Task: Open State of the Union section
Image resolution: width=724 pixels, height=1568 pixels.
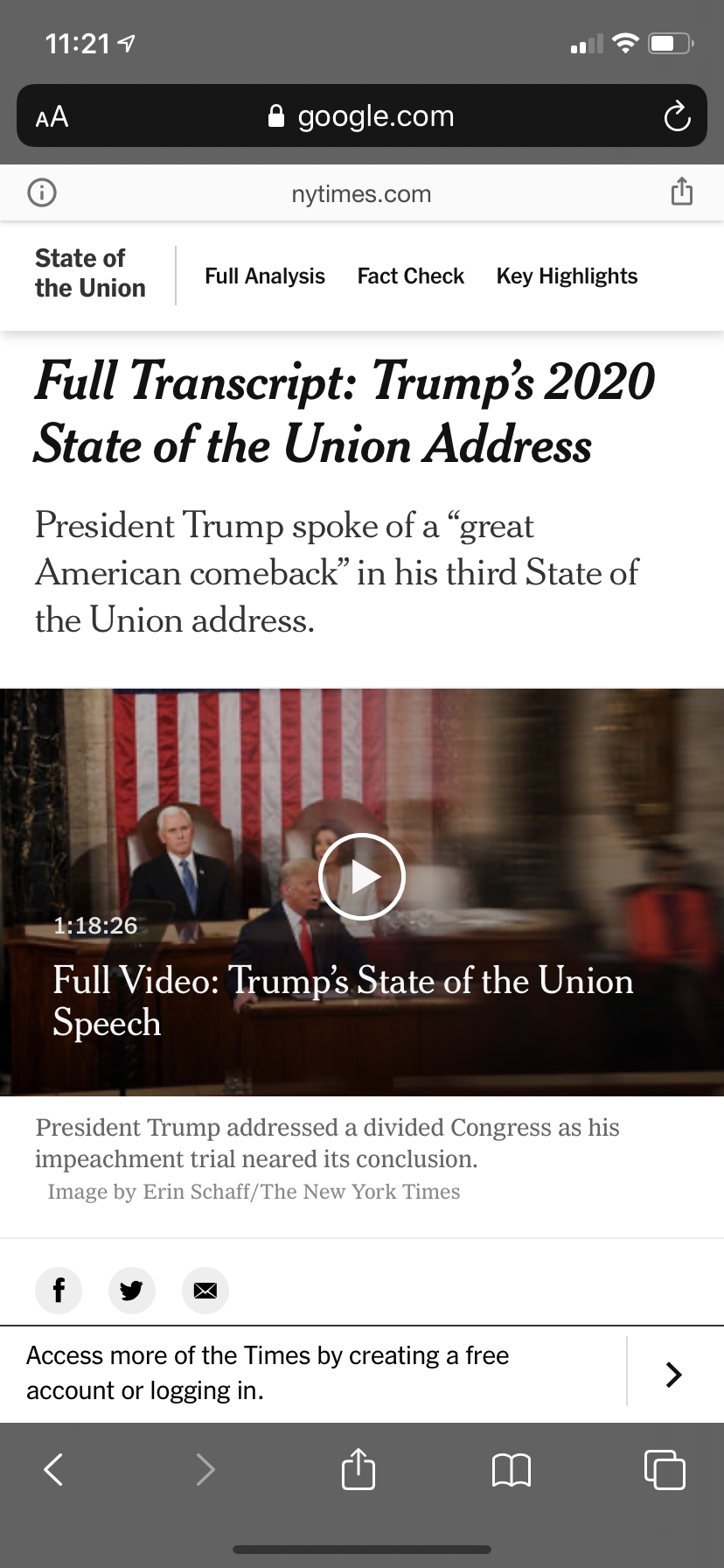Action: click(x=90, y=274)
